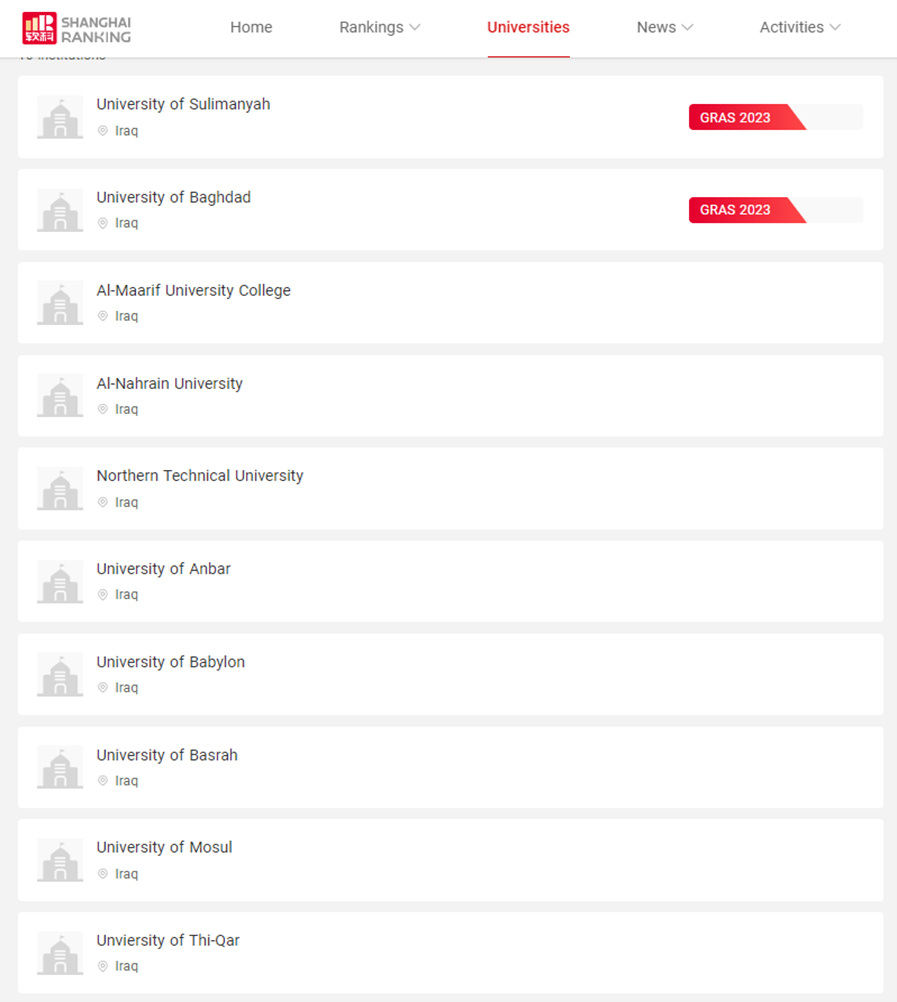897x1002 pixels.
Task: Open University of Sulimanyah card
Action: 183,104
